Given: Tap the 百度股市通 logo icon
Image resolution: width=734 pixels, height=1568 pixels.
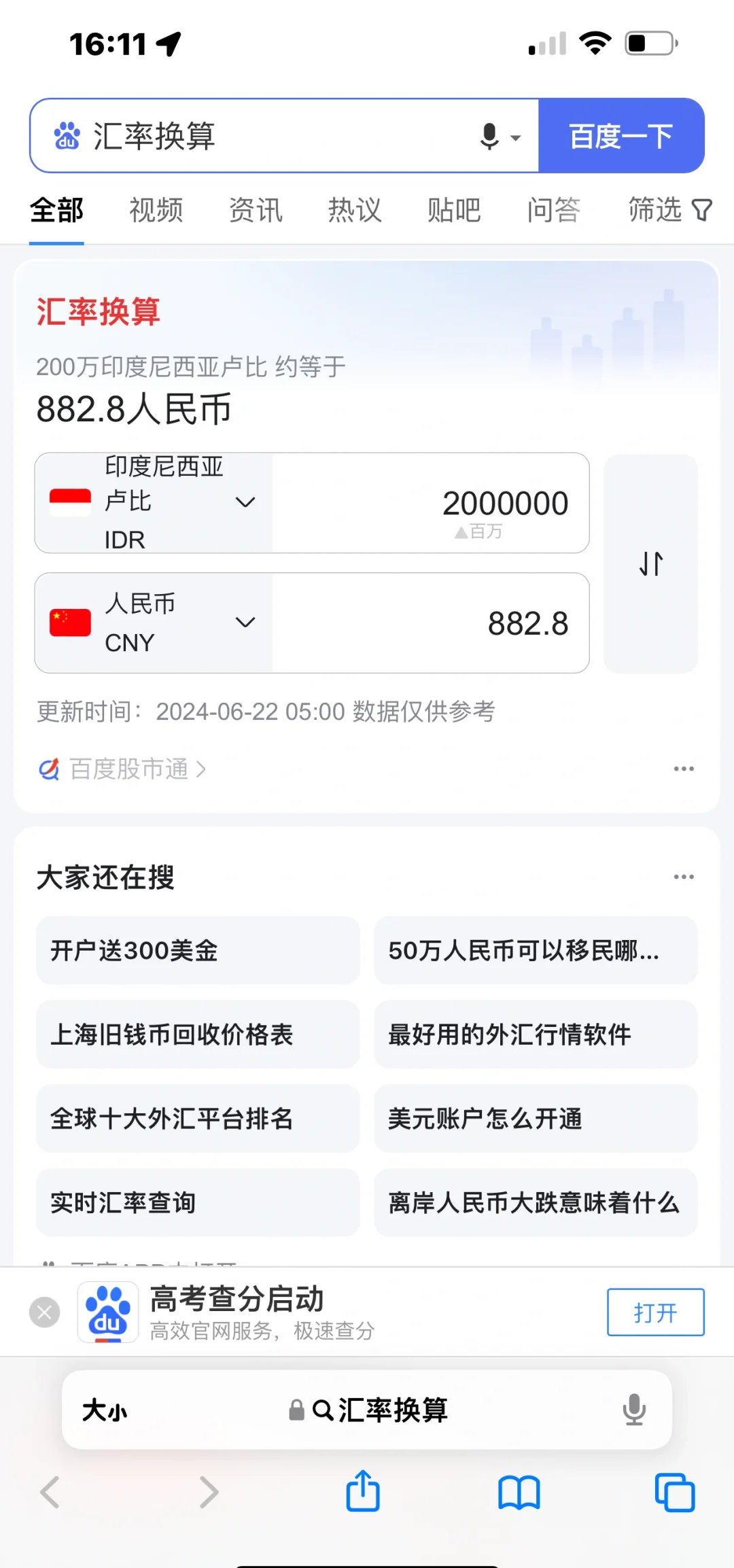Looking at the screenshot, I should 48,769.
